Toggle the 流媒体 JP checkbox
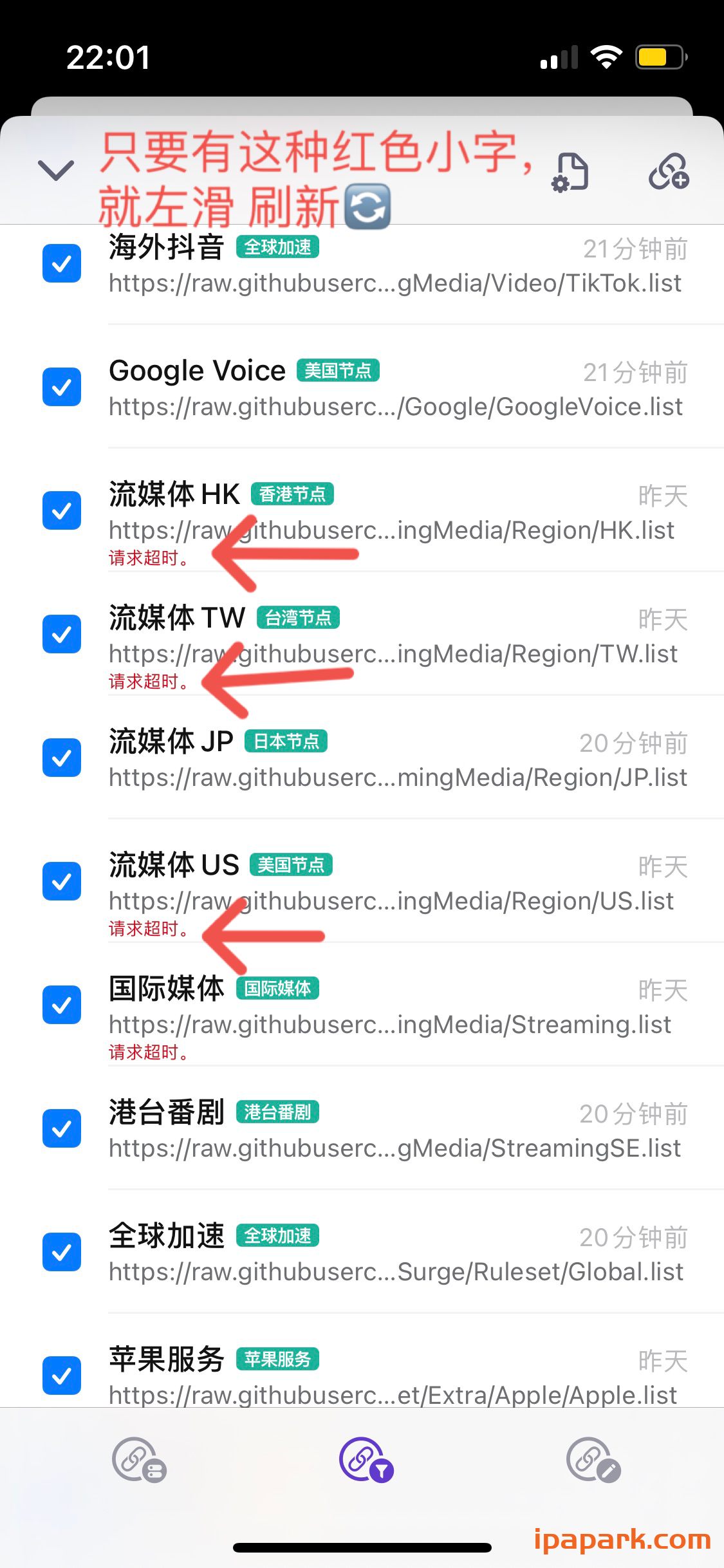Screen dimensions: 724x1568 [62, 758]
